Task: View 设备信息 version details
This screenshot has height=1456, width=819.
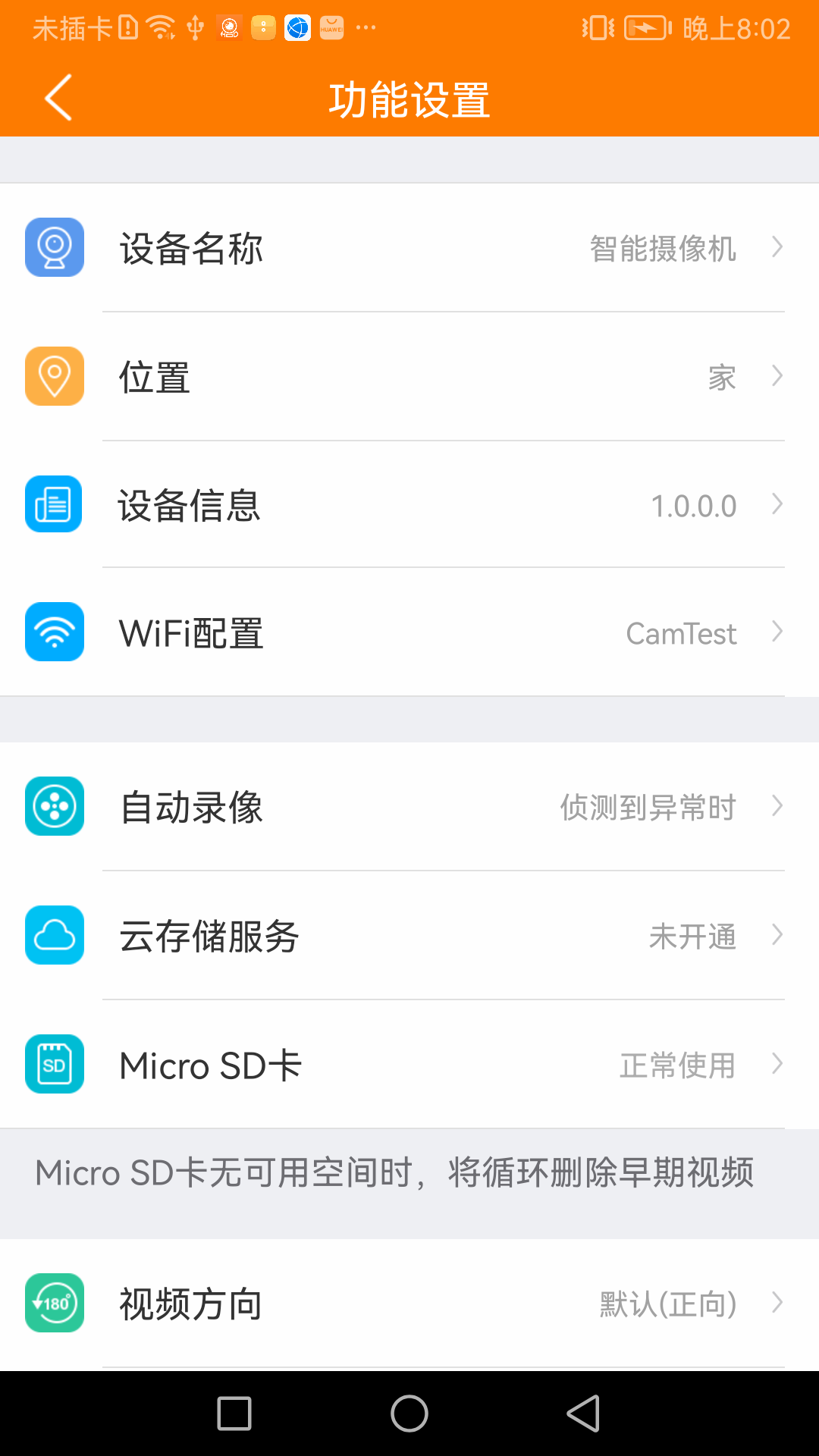Action: (x=409, y=505)
